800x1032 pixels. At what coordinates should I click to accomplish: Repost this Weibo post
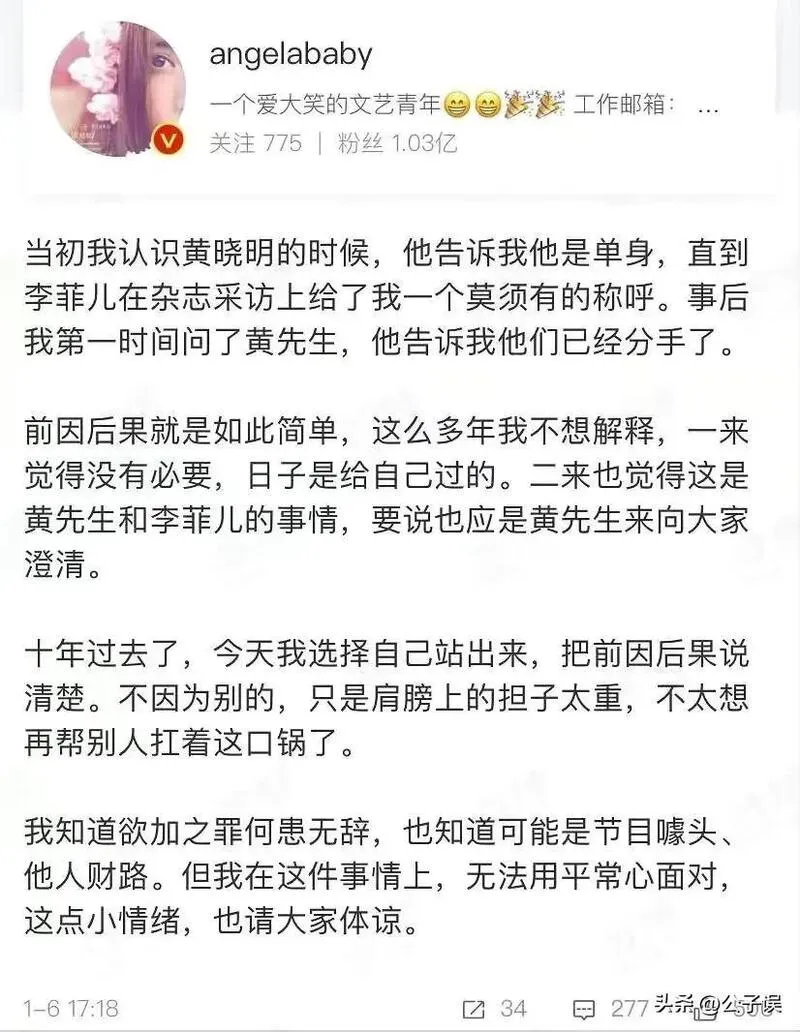point(474,1010)
